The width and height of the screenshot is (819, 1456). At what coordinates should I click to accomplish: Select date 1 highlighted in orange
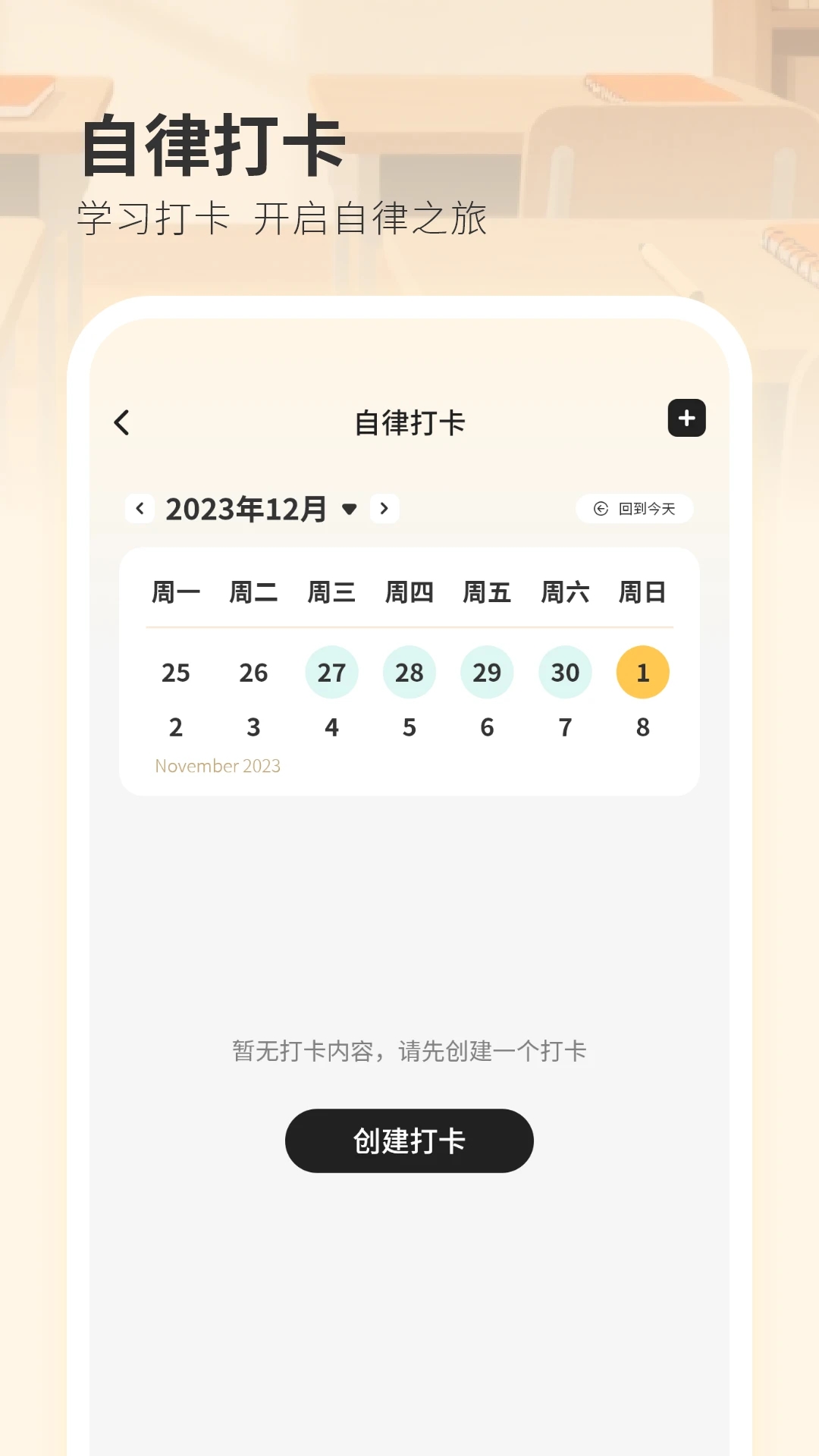tap(642, 672)
